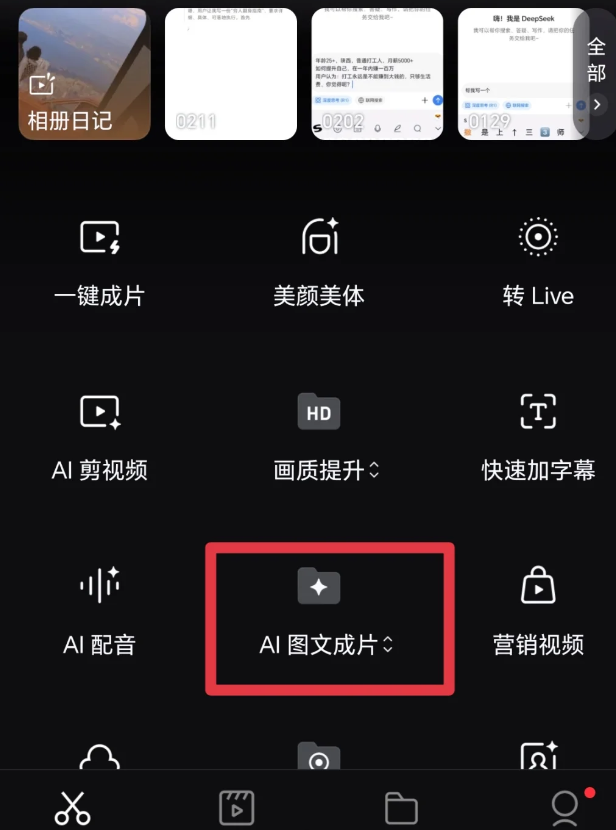Viewport: 616px width, 830px height.
Task: Switch to the scissors edit tab
Action: [73, 806]
